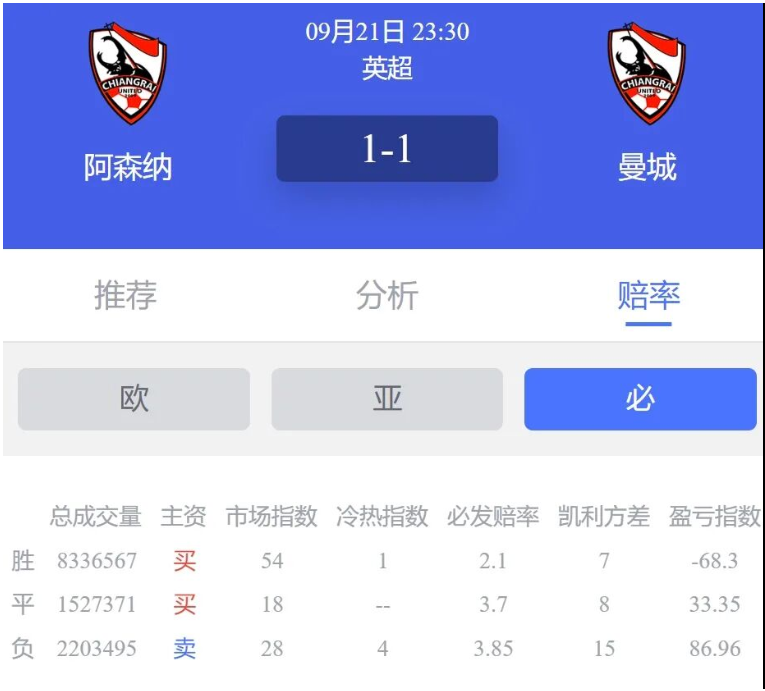
Task: Select the 赔率 tab
Action: tap(648, 296)
